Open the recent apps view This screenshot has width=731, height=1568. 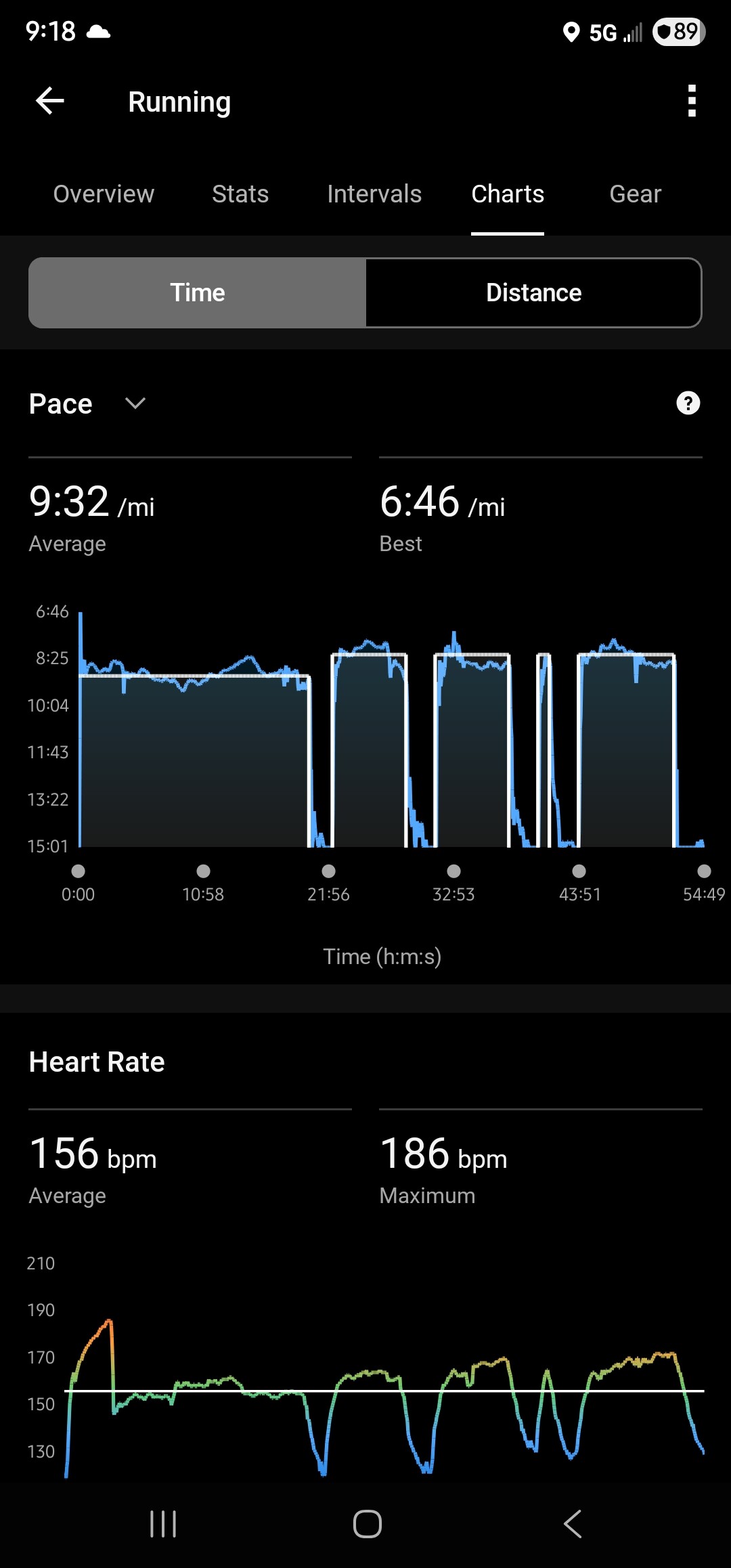coord(163,1524)
